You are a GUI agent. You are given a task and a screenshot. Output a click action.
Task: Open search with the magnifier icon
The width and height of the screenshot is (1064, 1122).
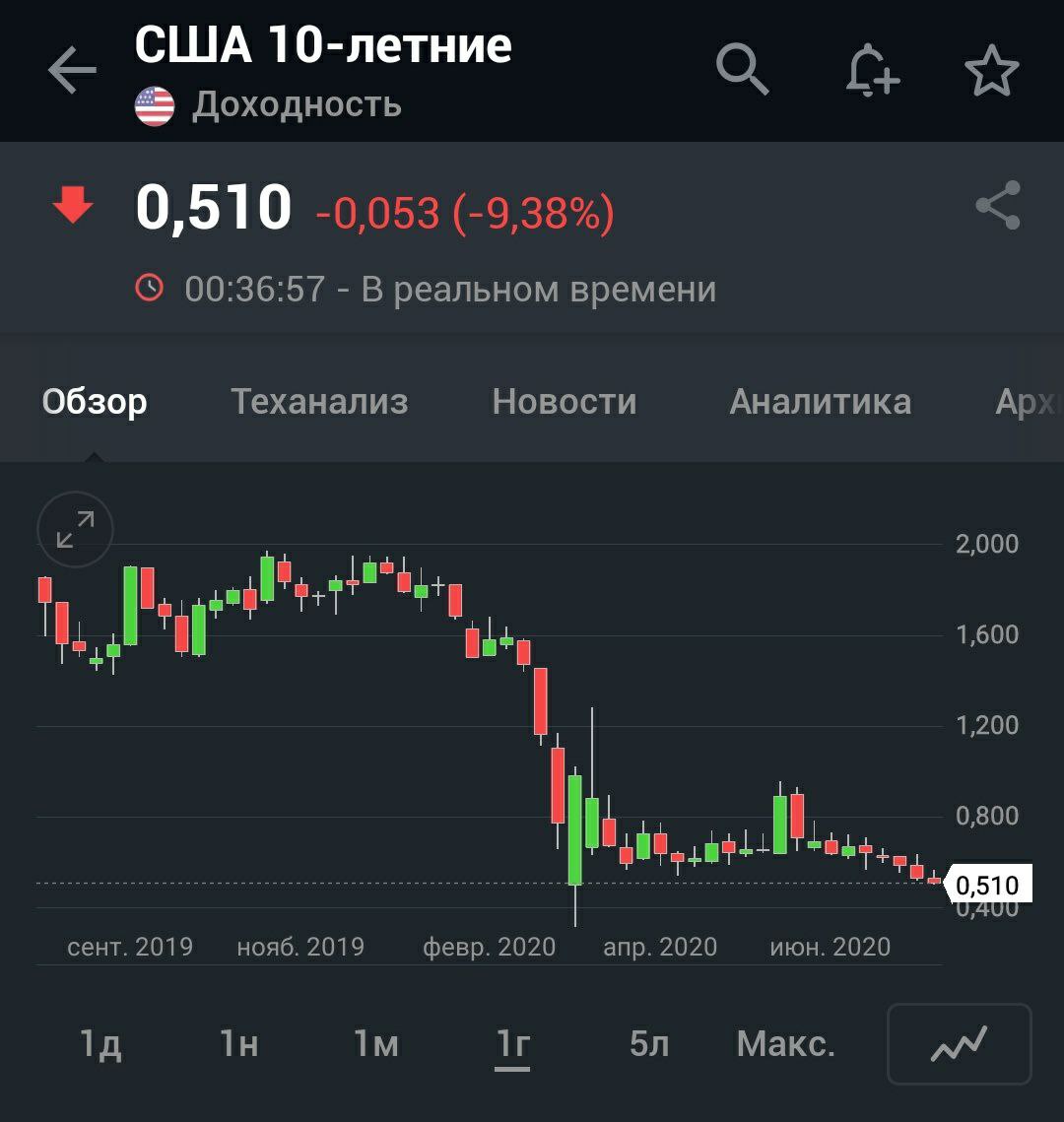click(x=742, y=70)
